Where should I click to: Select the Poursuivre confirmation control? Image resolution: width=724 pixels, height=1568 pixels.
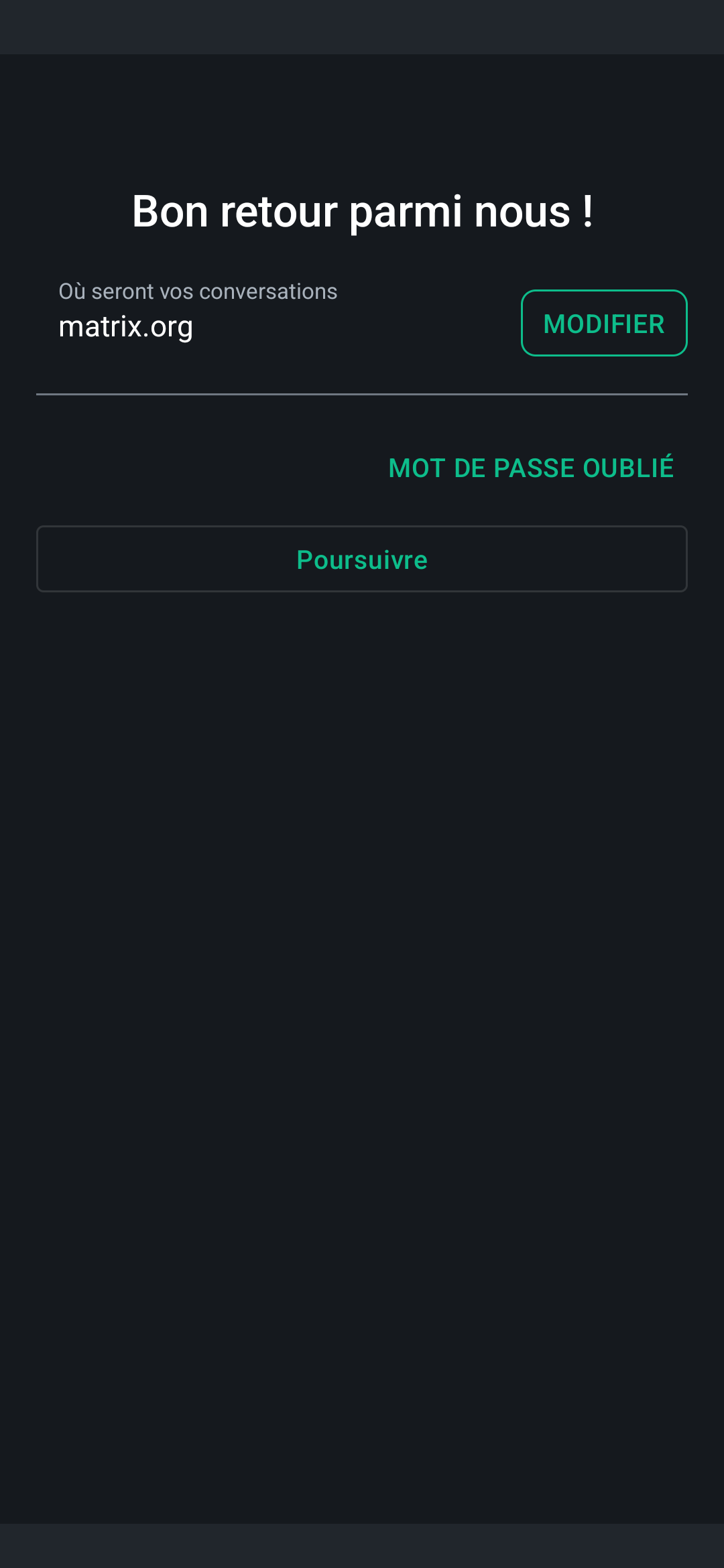[362, 559]
